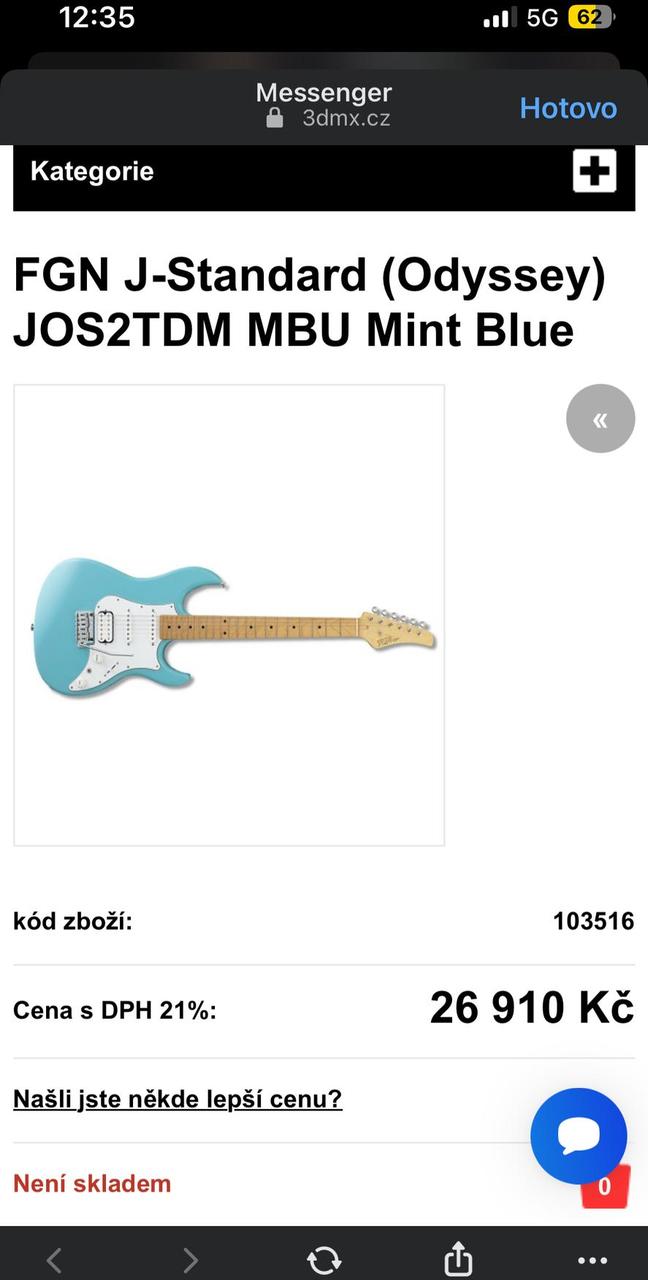Open the "Našli jste někde lepší cenu?" link

tap(177, 1100)
